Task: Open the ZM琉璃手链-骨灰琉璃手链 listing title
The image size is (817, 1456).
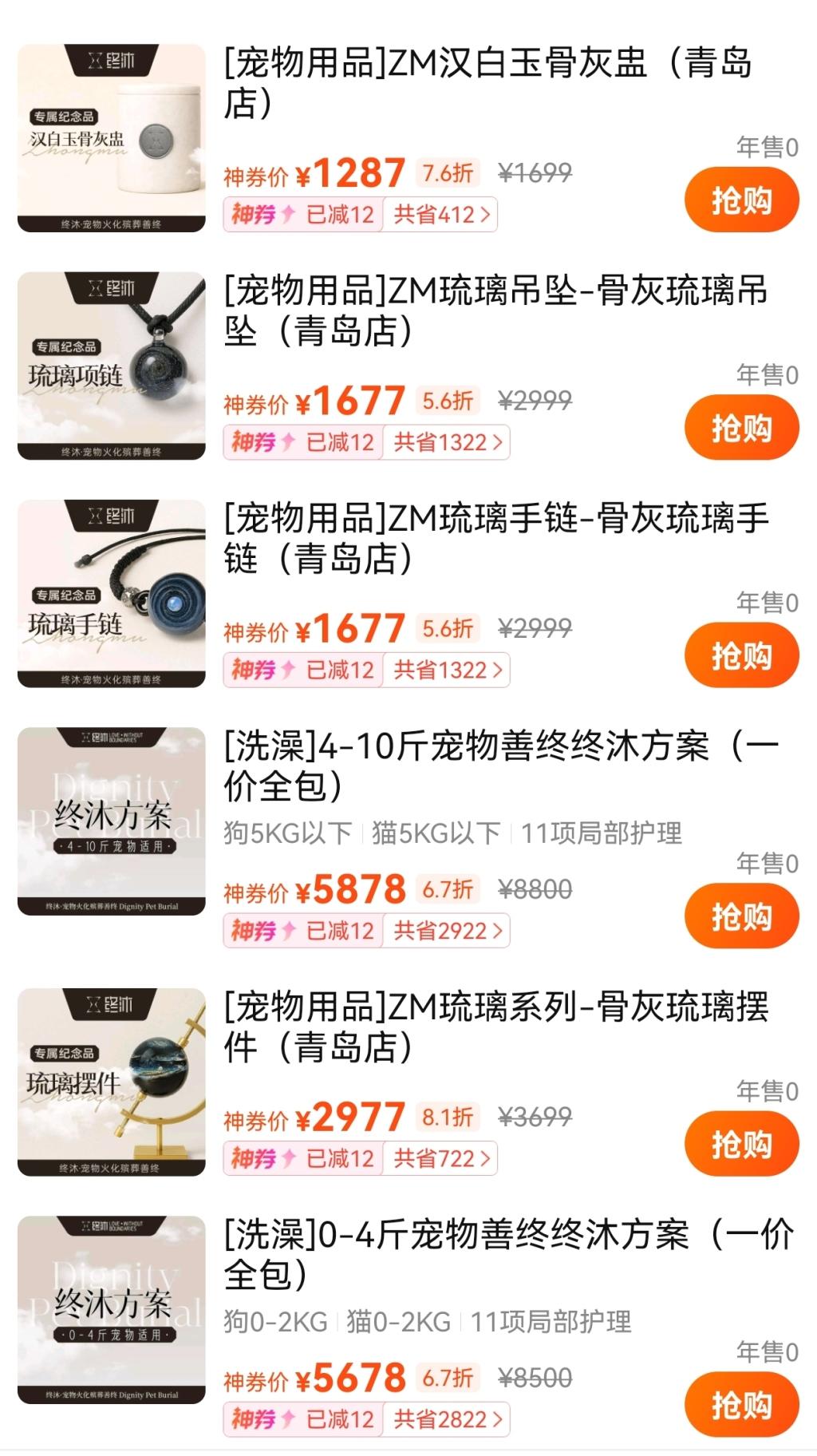Action: tap(495, 538)
